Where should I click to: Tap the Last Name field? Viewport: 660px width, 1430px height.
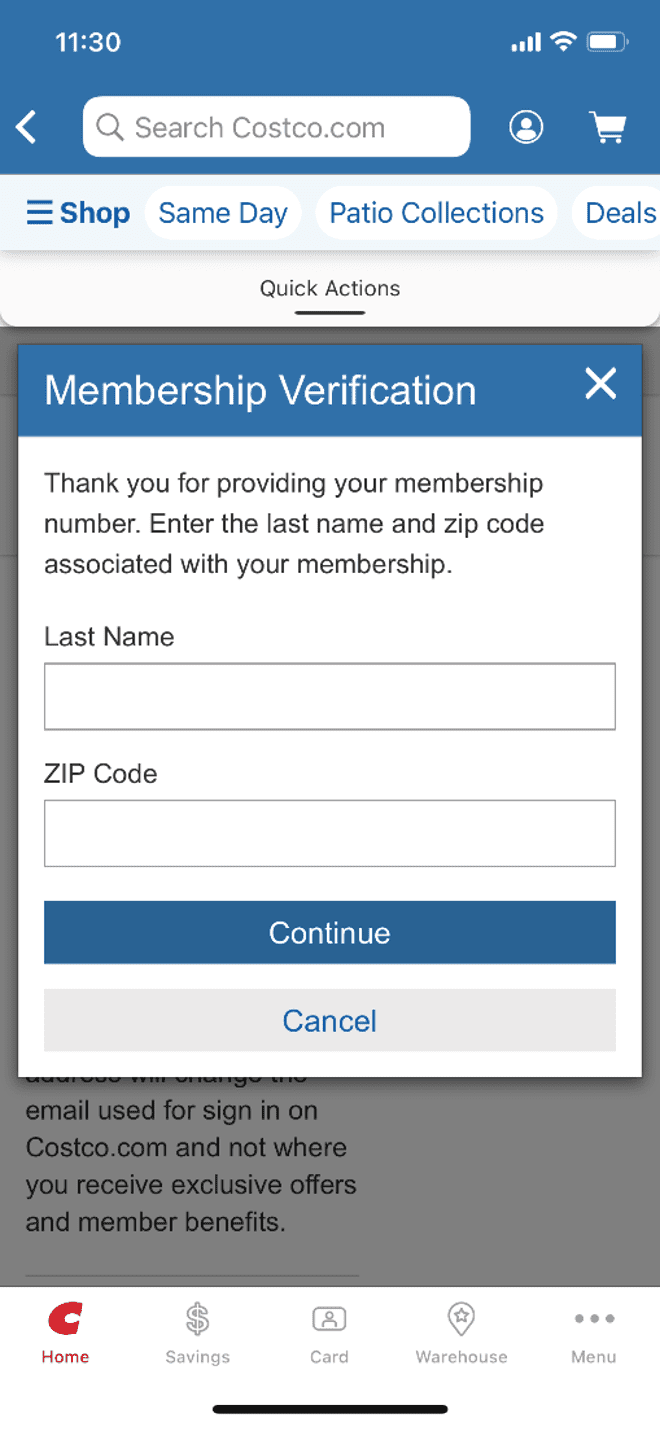pyautogui.click(x=330, y=696)
